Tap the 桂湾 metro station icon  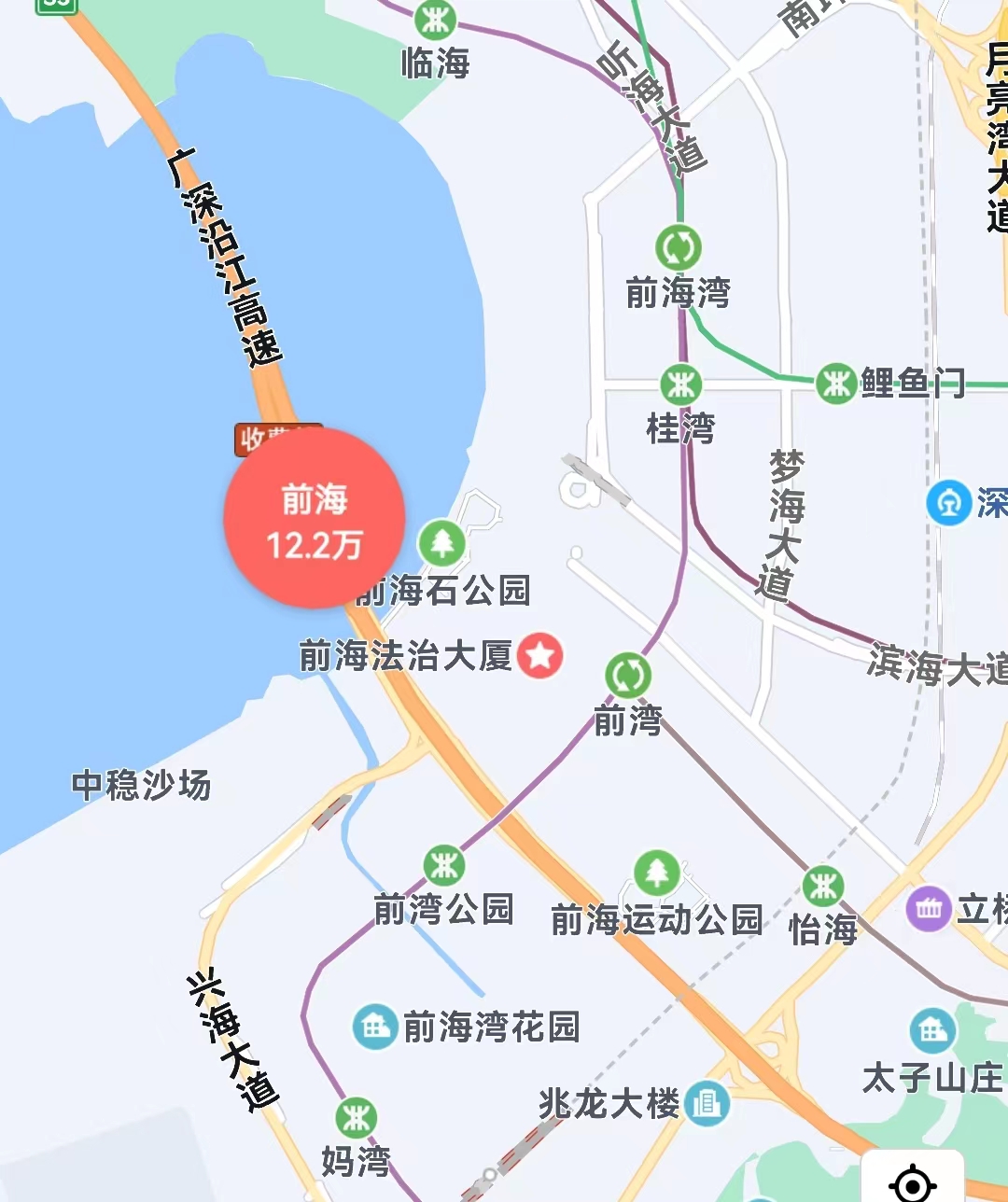tap(680, 384)
